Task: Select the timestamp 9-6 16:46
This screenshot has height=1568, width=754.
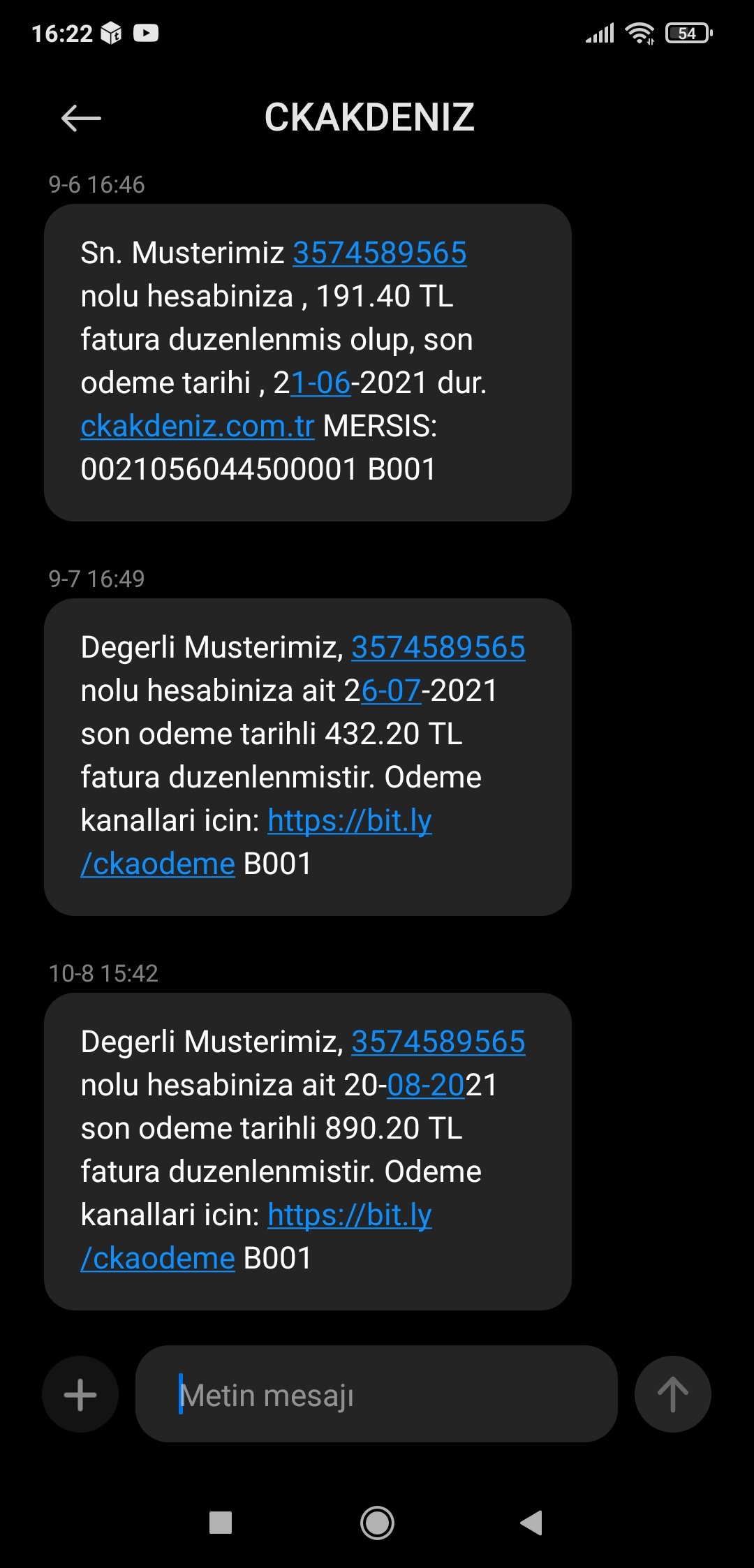Action: click(x=96, y=186)
